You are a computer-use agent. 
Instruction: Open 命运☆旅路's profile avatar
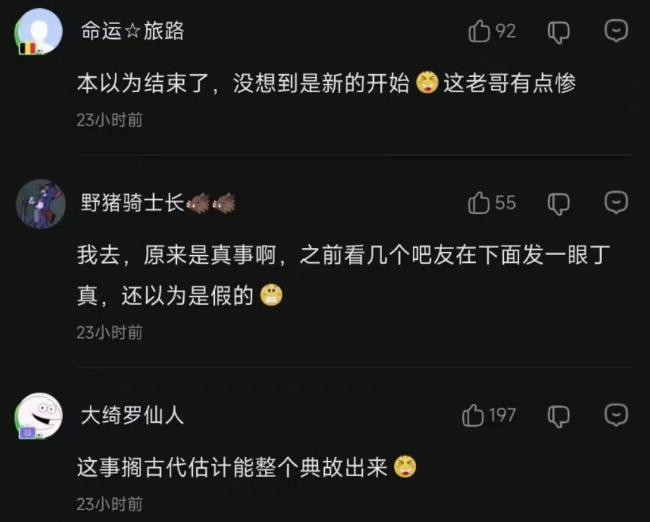click(40, 32)
